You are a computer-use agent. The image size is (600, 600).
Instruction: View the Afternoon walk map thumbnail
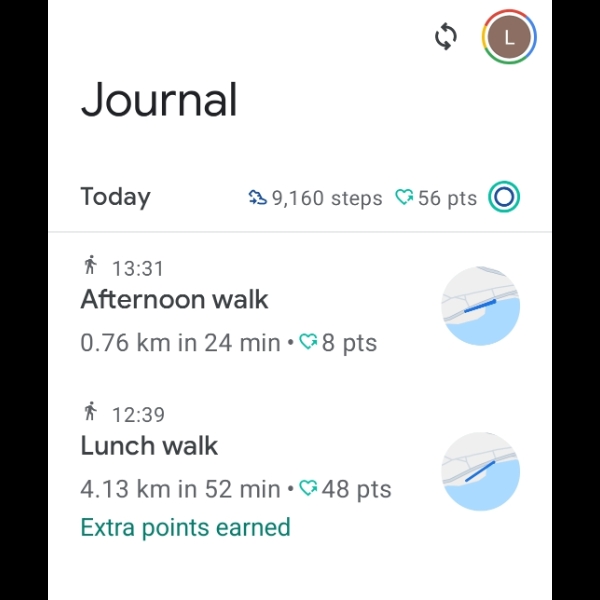pos(480,306)
